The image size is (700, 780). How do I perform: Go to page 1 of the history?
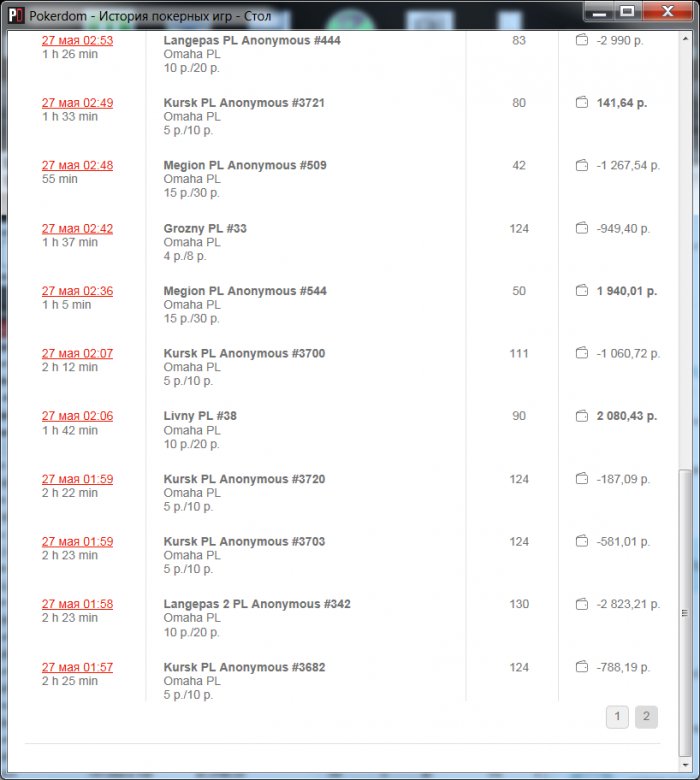click(617, 716)
